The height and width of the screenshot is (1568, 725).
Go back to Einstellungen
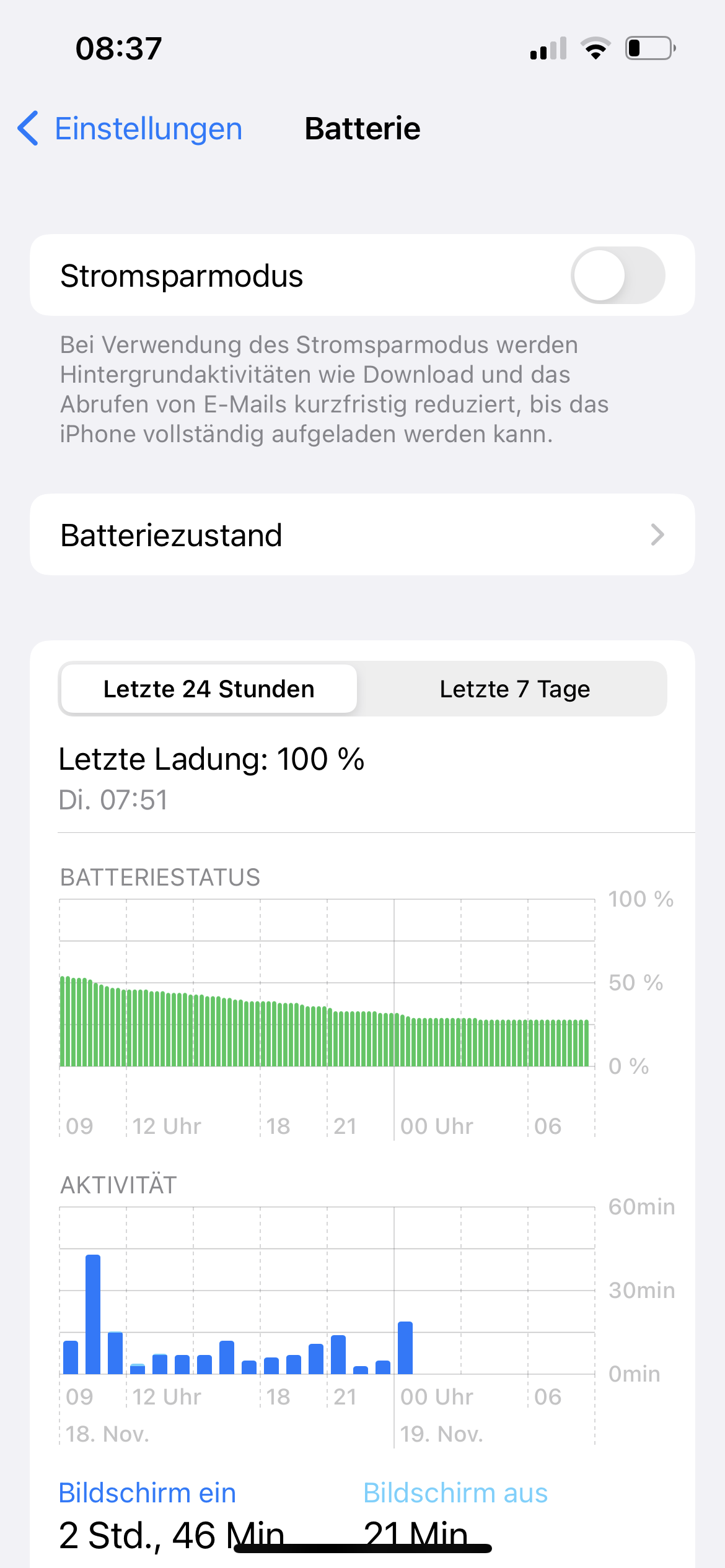click(x=130, y=129)
